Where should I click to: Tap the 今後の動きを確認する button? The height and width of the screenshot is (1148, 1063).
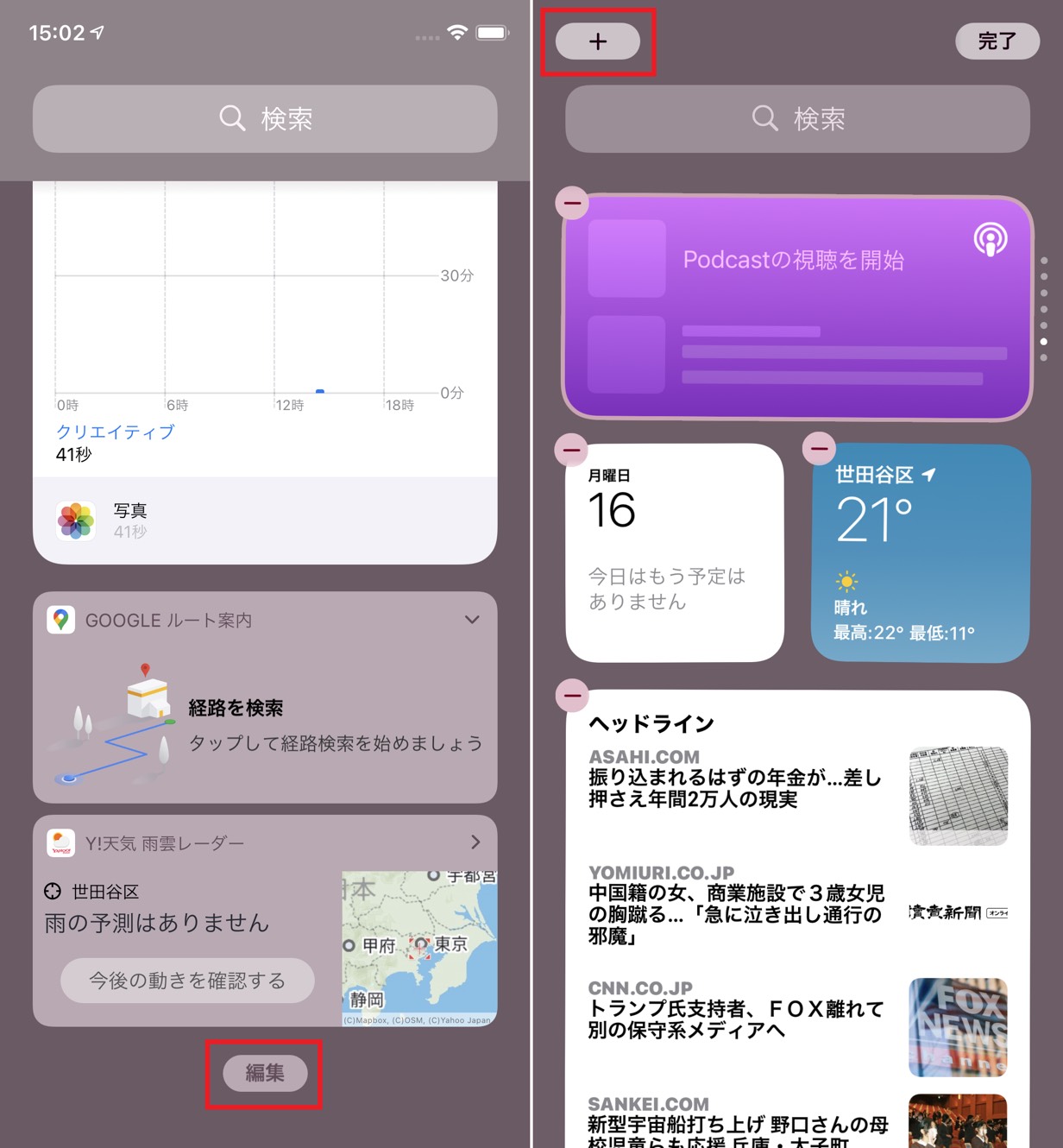click(187, 981)
